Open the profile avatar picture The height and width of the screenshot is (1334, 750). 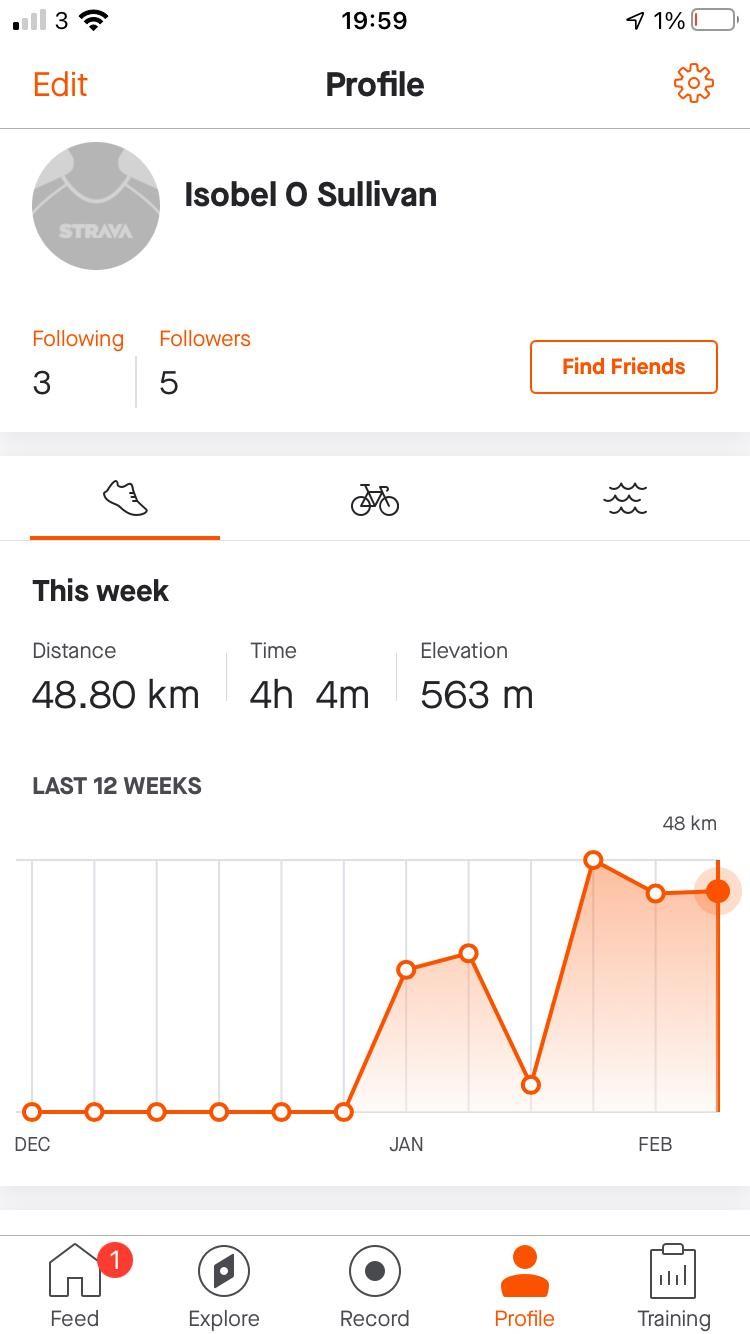coord(96,206)
